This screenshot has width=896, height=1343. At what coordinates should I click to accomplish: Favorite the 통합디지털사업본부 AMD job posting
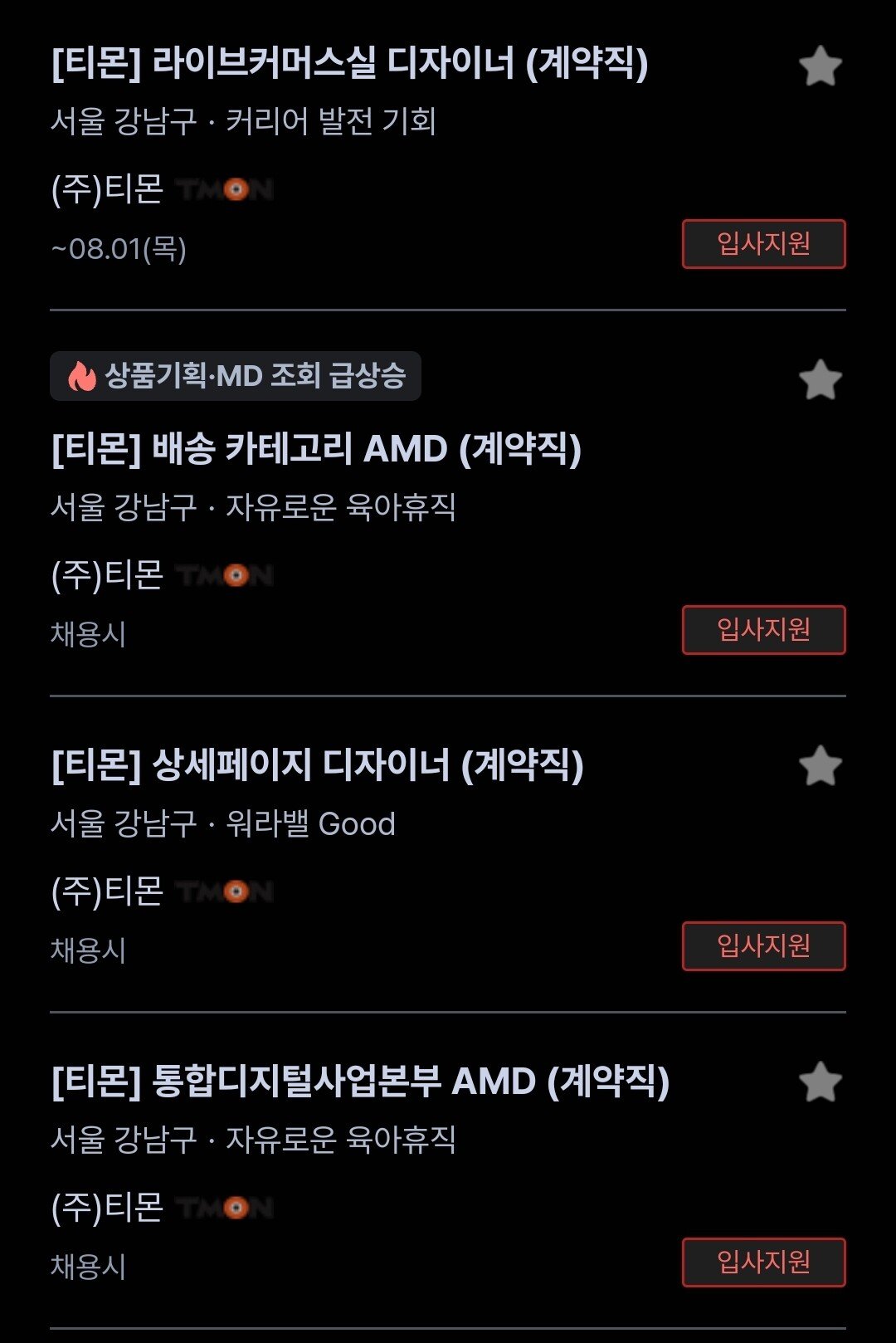[821, 1082]
